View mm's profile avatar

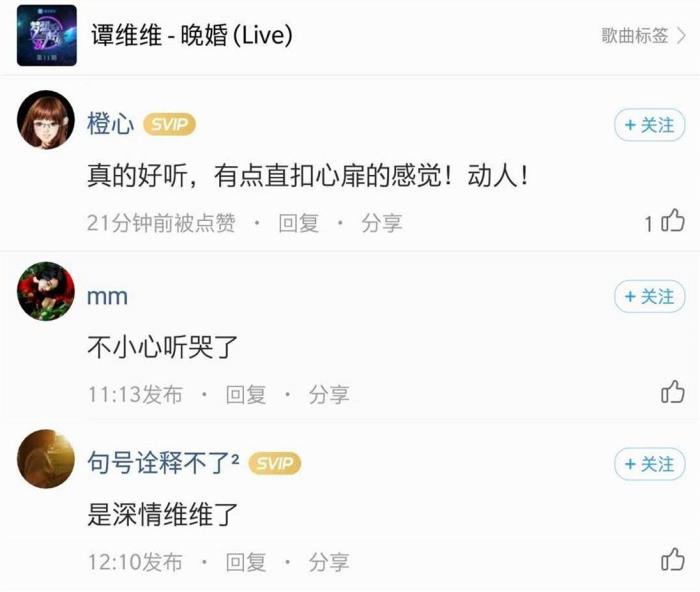click(46, 292)
